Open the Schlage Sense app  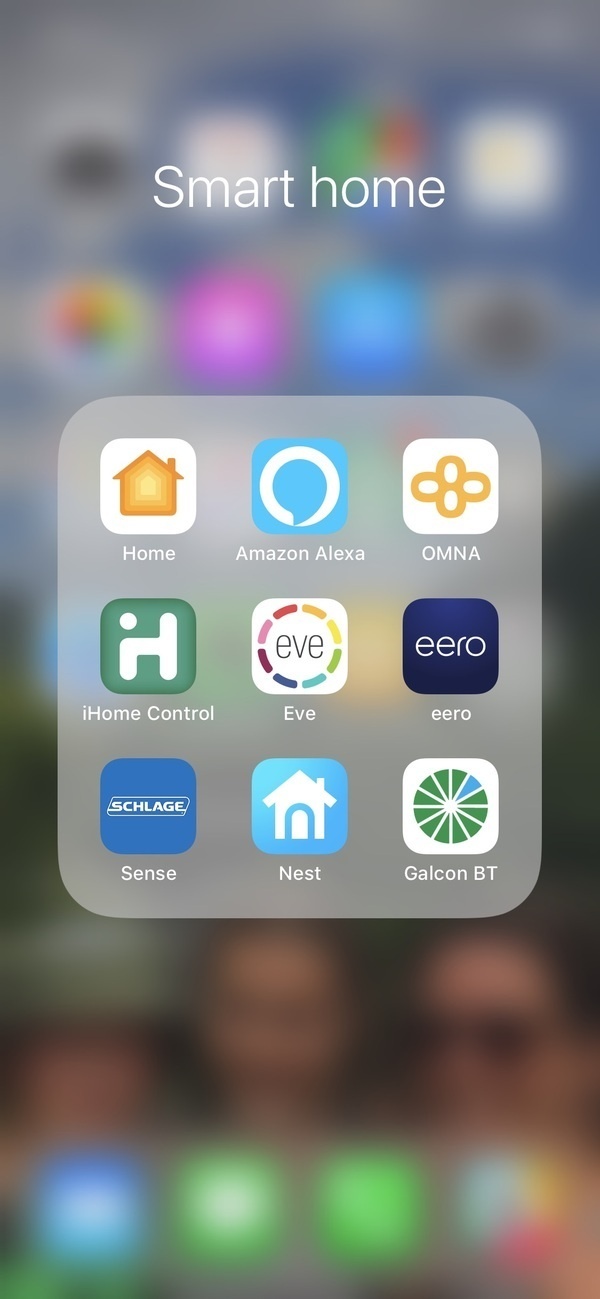(148, 806)
